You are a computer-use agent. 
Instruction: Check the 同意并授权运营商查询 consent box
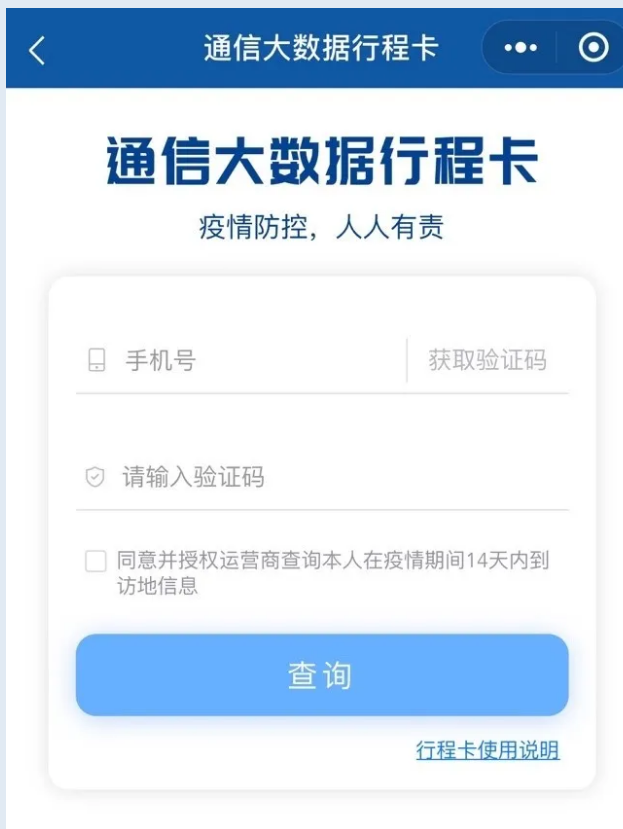pyautogui.click(x=96, y=562)
